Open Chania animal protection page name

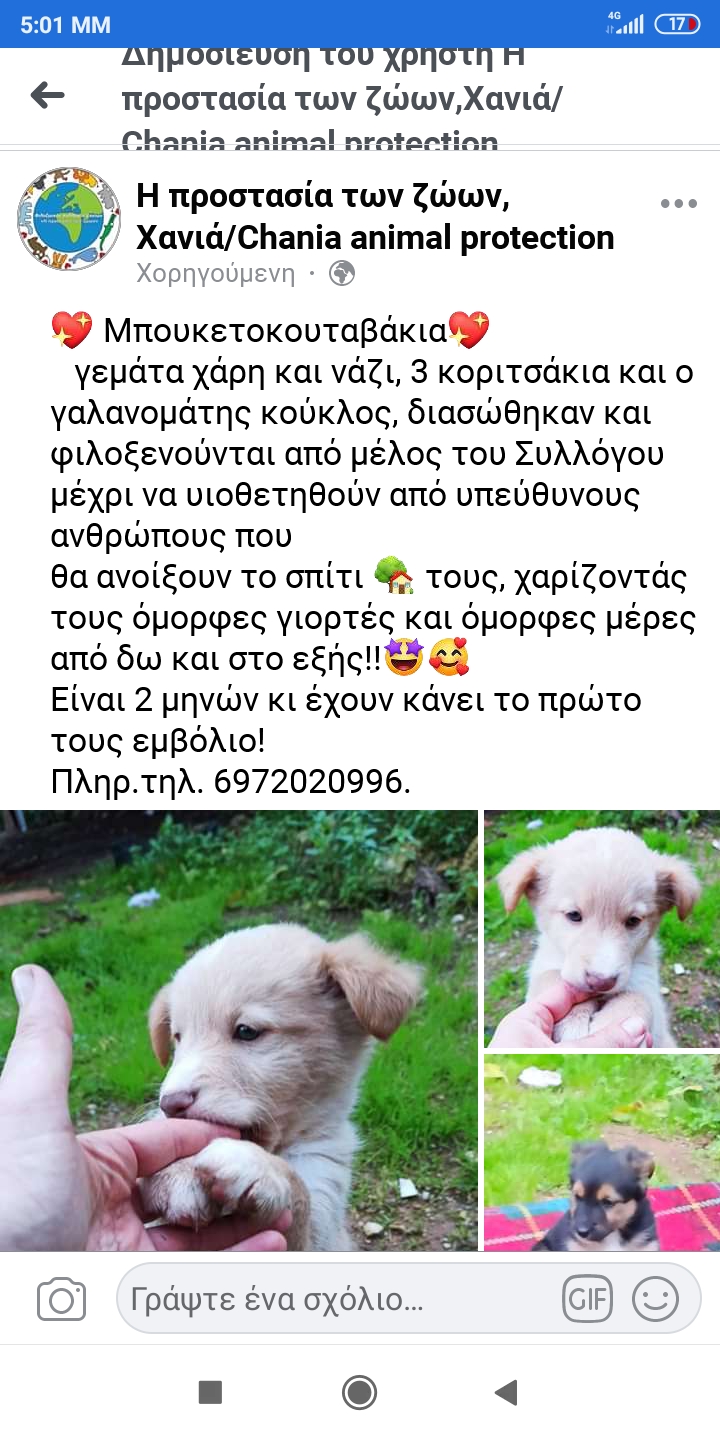coord(375,218)
